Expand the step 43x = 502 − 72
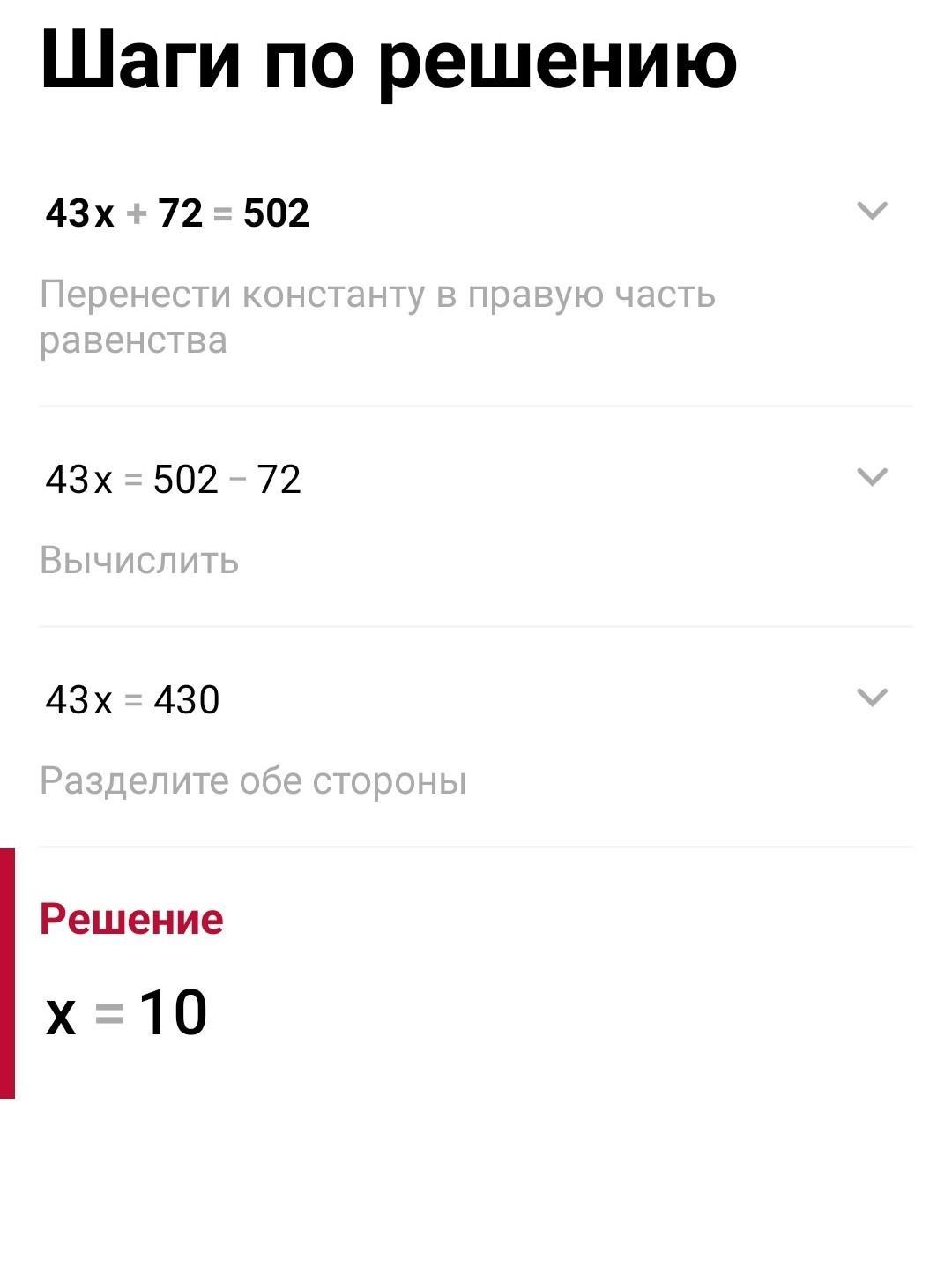The height and width of the screenshot is (1276, 952). point(872,477)
